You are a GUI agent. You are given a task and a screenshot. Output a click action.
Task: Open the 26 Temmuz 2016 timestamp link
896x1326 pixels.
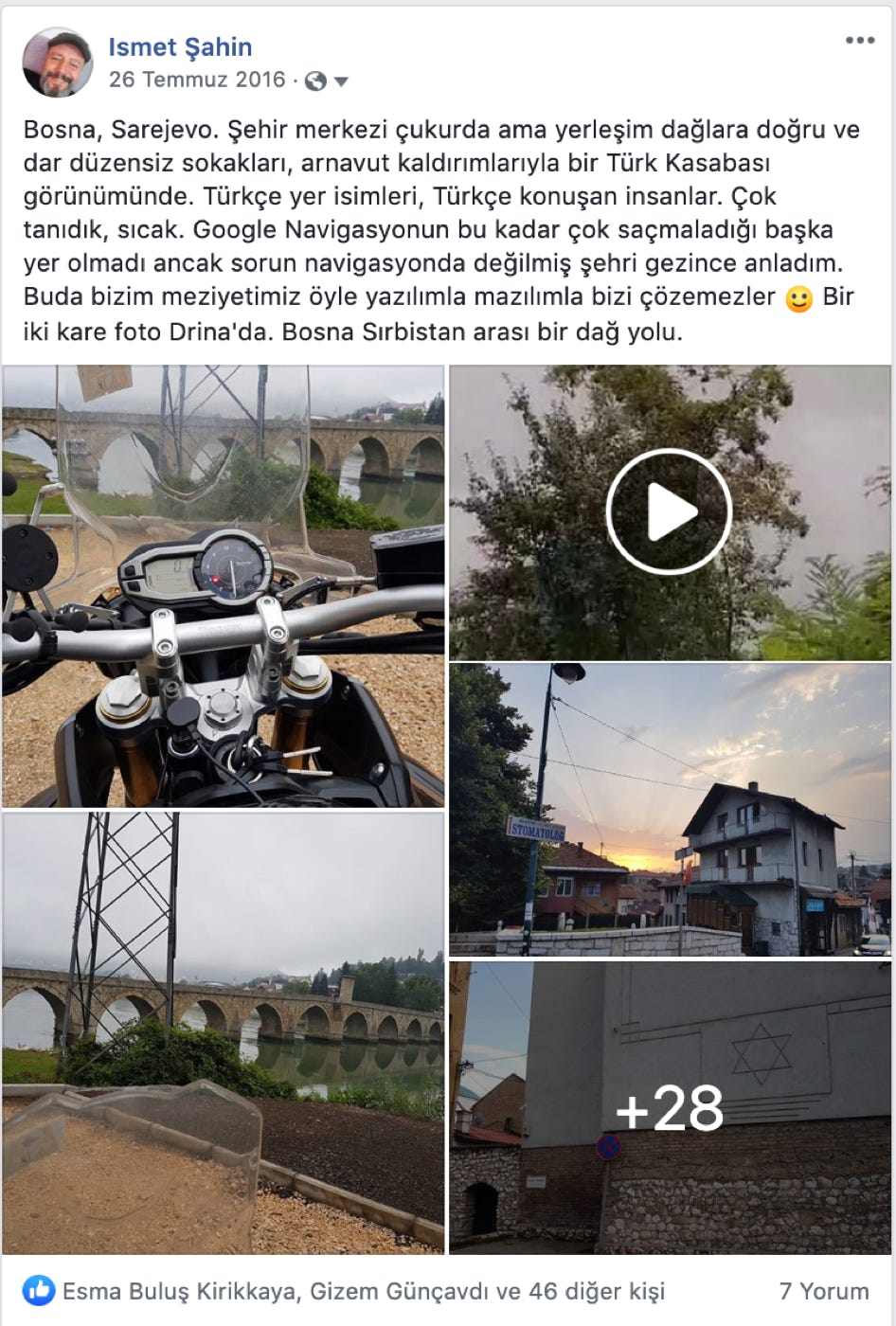197,80
